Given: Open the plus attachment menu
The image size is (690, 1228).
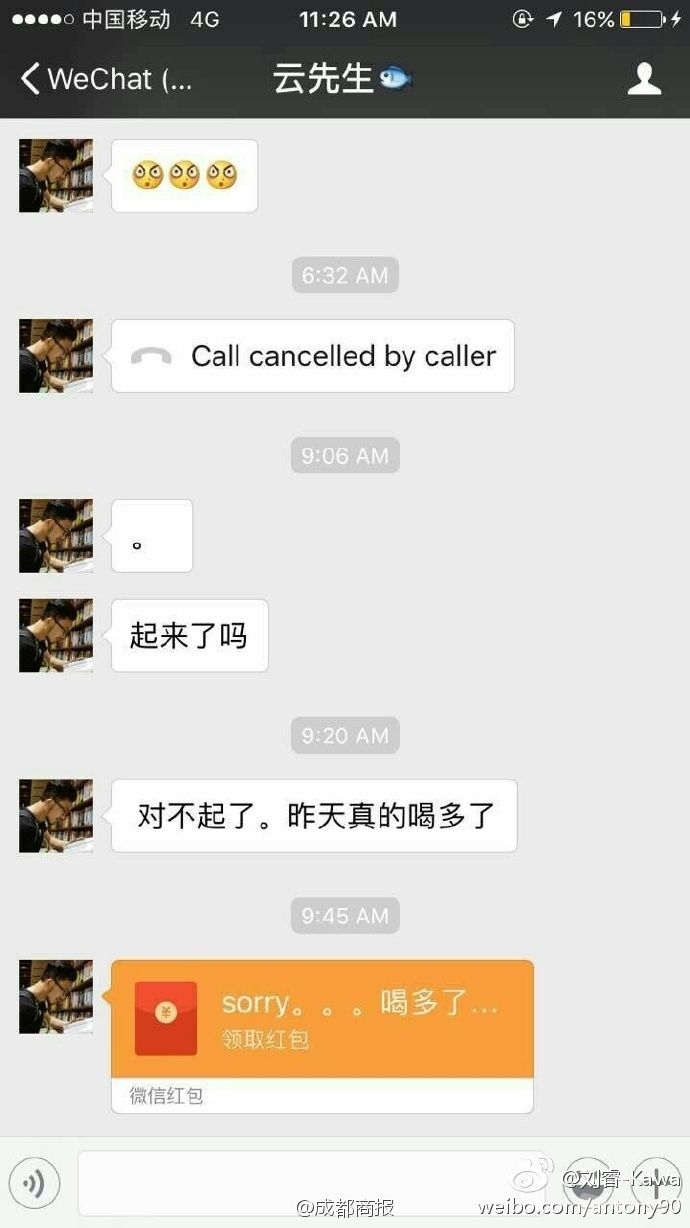Looking at the screenshot, I should click(x=657, y=1185).
